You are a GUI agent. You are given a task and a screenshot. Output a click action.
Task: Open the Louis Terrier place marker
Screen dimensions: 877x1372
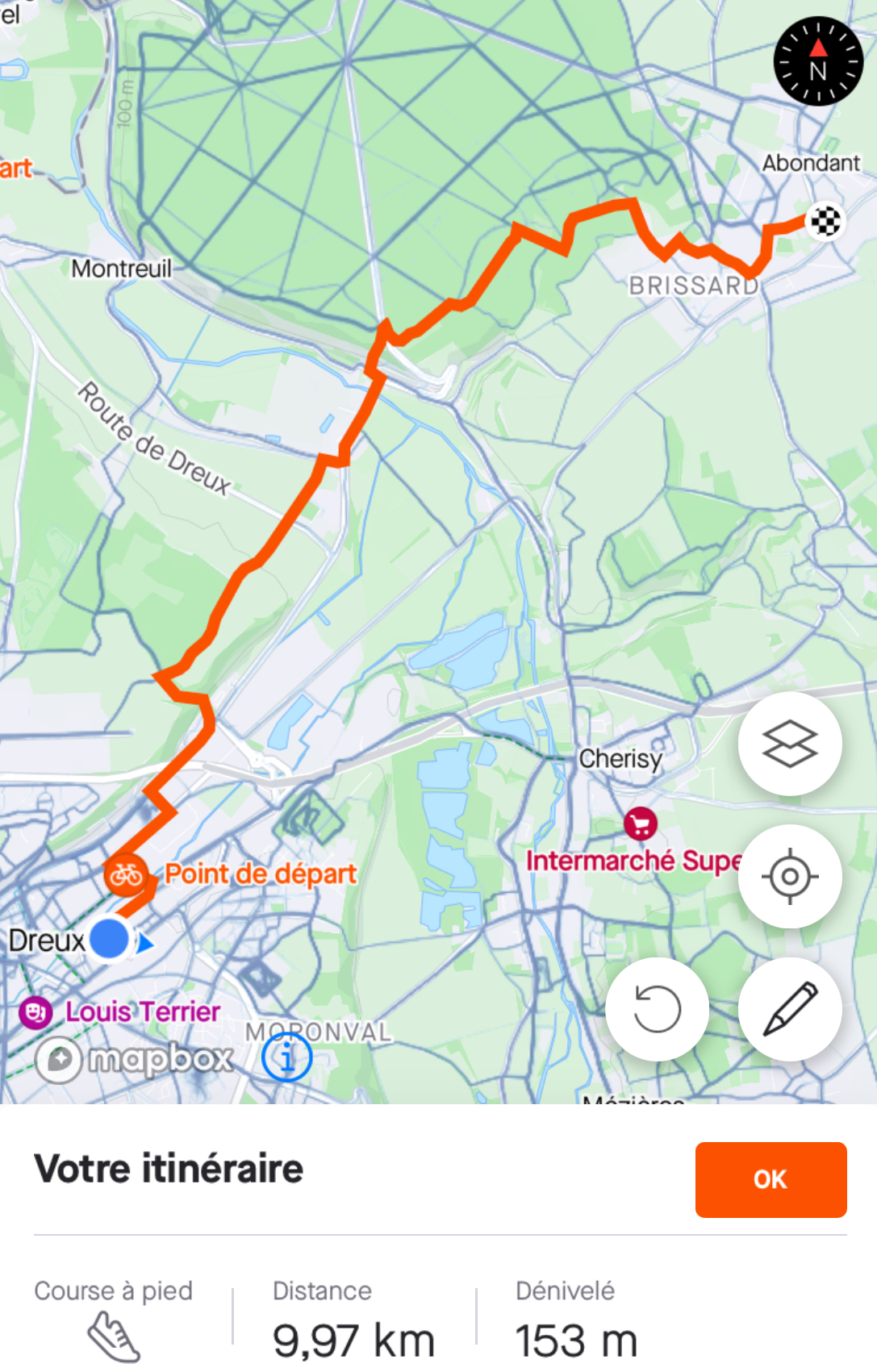[36, 1012]
